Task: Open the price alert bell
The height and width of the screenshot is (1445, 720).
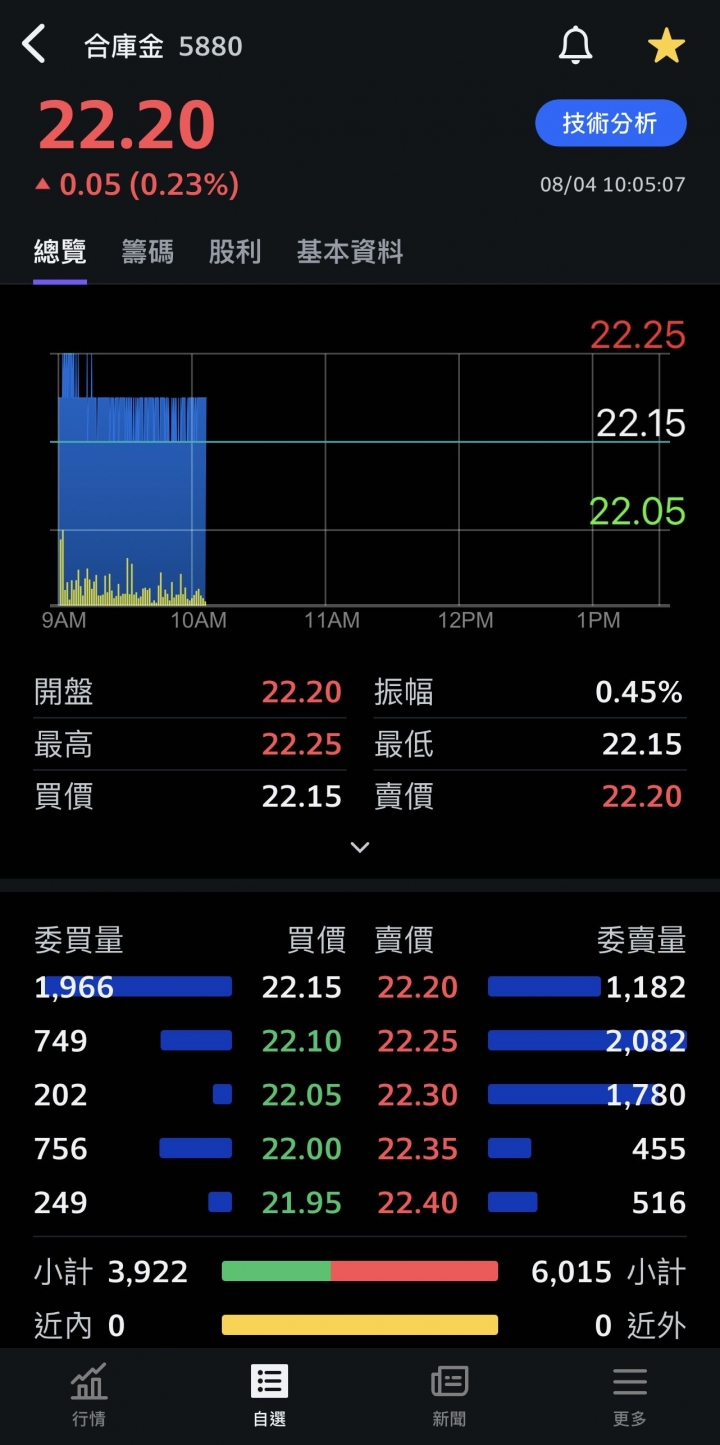Action: point(575,46)
